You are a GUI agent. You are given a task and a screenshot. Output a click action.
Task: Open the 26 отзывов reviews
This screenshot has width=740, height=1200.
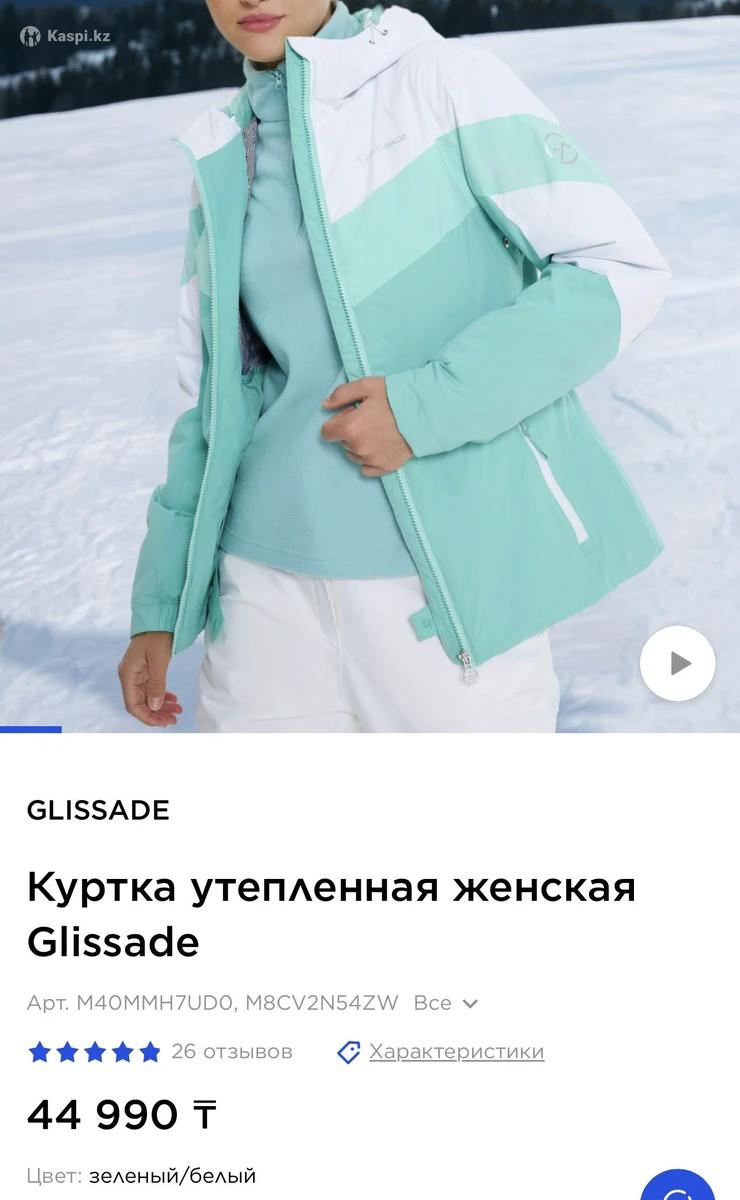click(232, 1051)
